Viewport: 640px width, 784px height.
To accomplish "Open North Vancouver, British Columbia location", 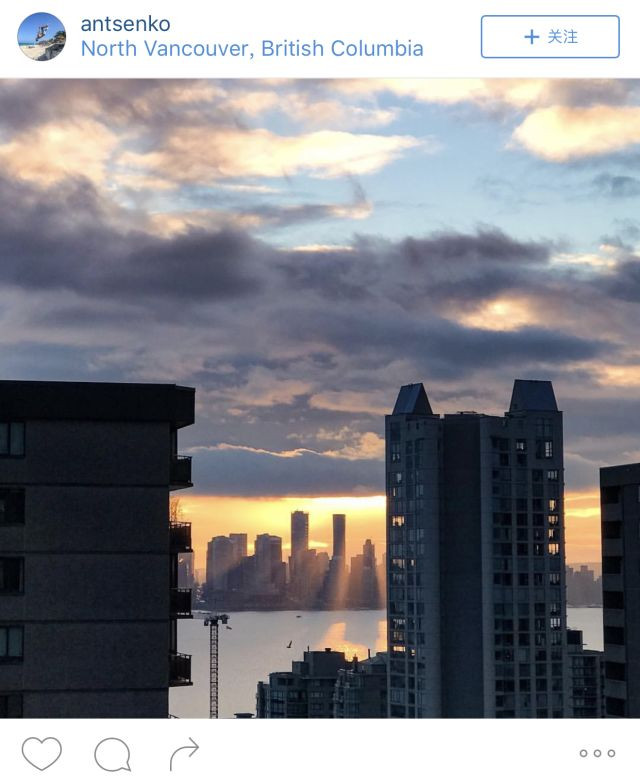I will coord(251,49).
